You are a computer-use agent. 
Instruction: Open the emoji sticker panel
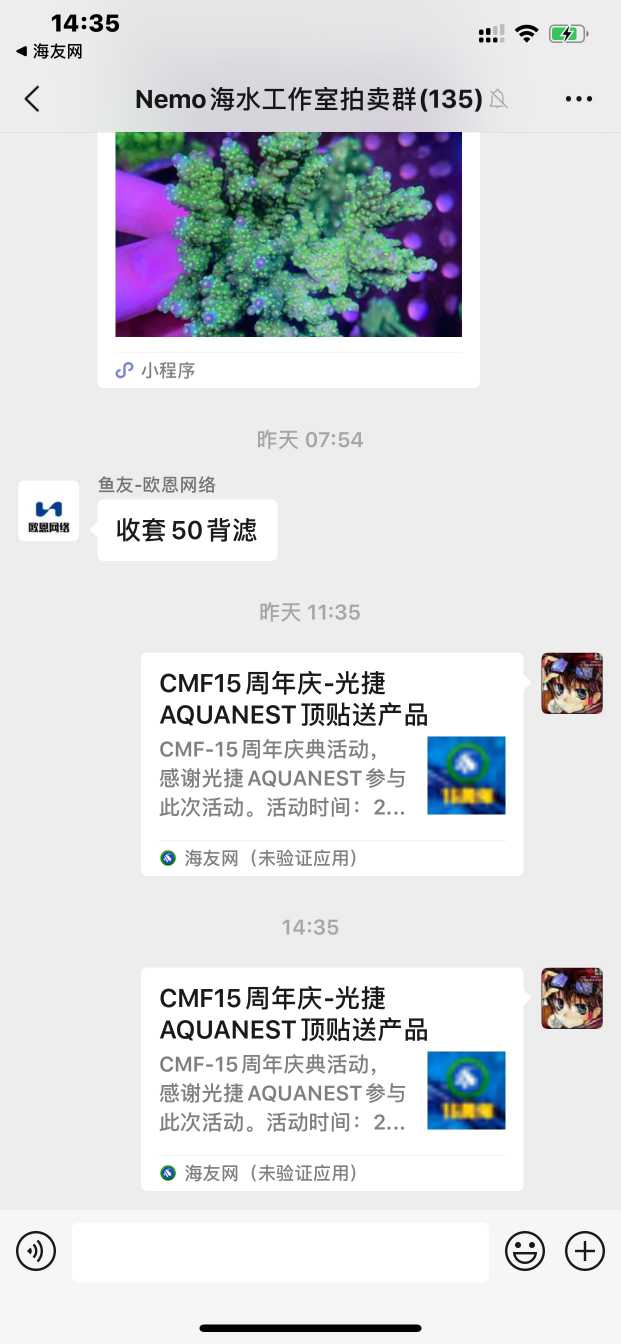525,1251
